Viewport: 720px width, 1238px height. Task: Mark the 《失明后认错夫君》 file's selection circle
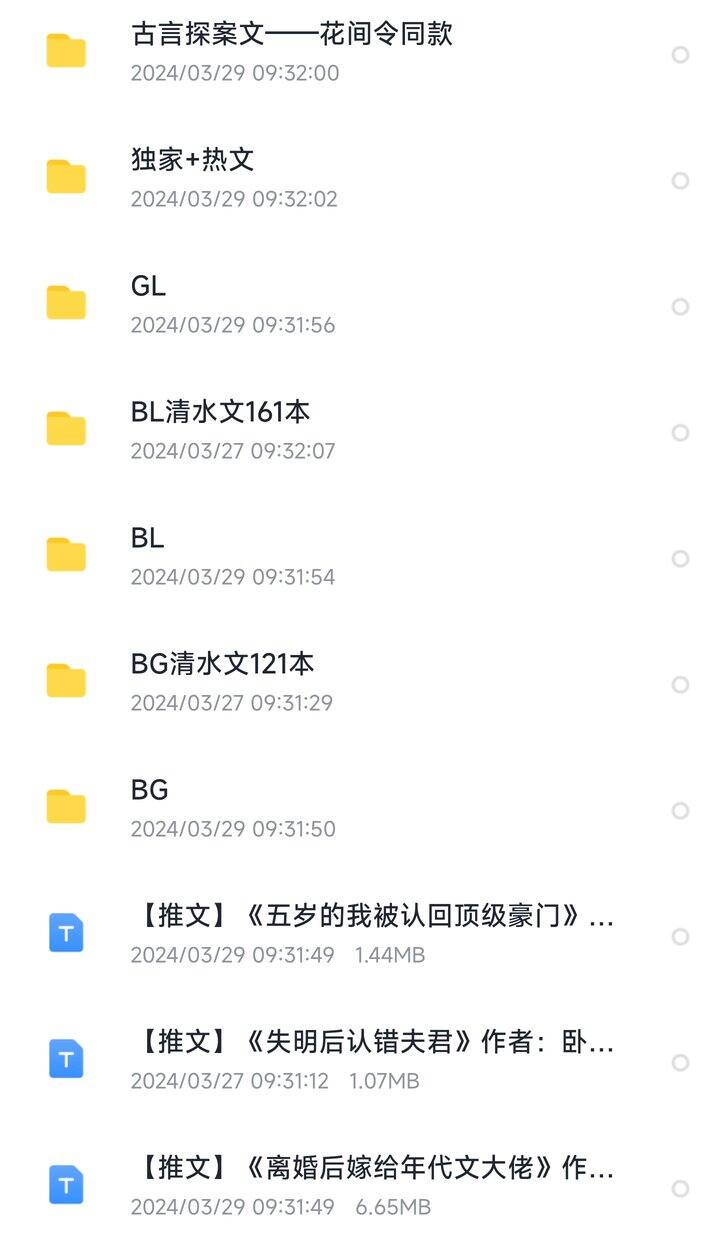coord(680,1063)
